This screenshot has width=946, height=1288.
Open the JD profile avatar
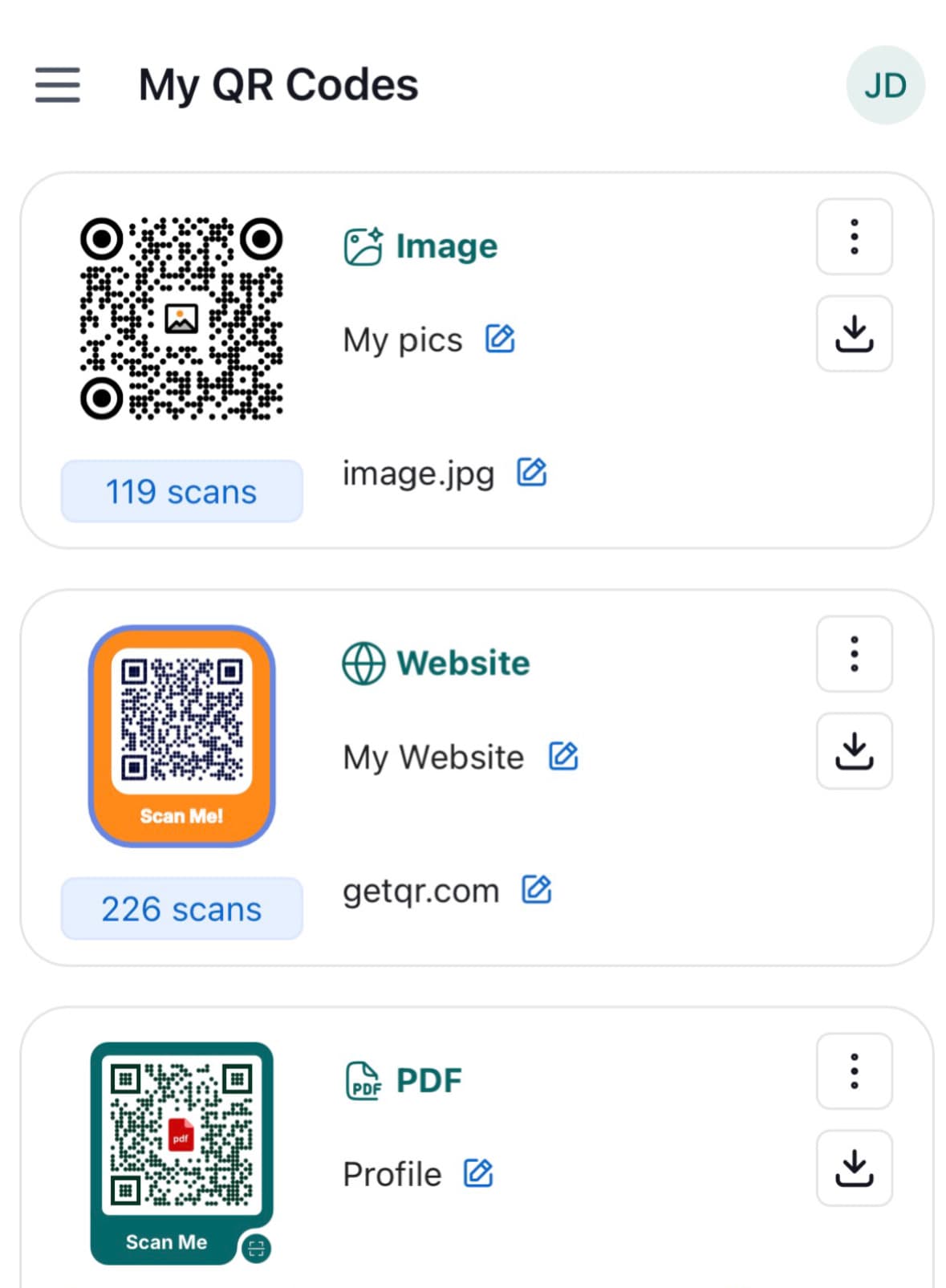tap(885, 85)
